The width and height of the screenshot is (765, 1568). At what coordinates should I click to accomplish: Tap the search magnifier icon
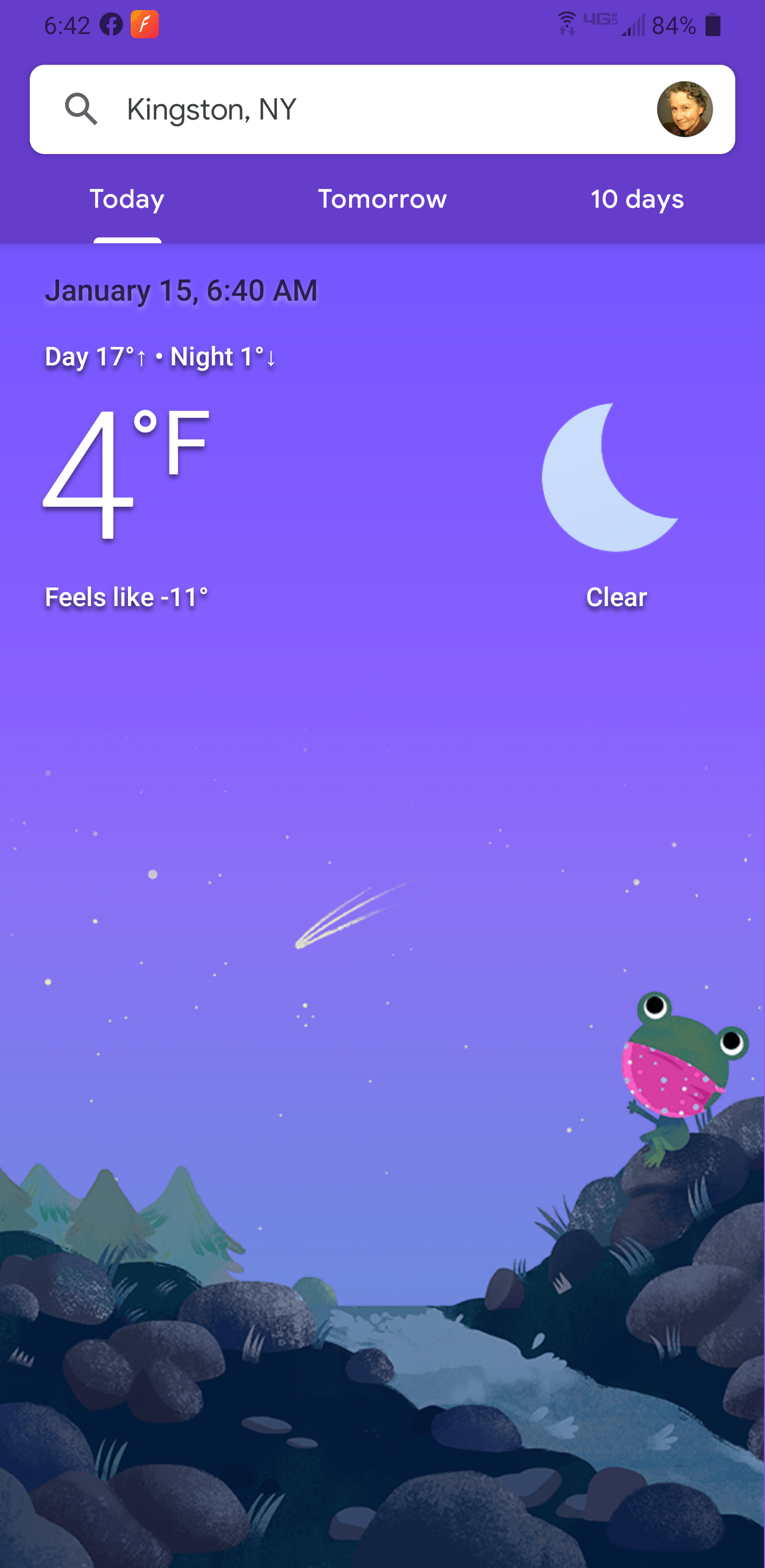pos(81,109)
